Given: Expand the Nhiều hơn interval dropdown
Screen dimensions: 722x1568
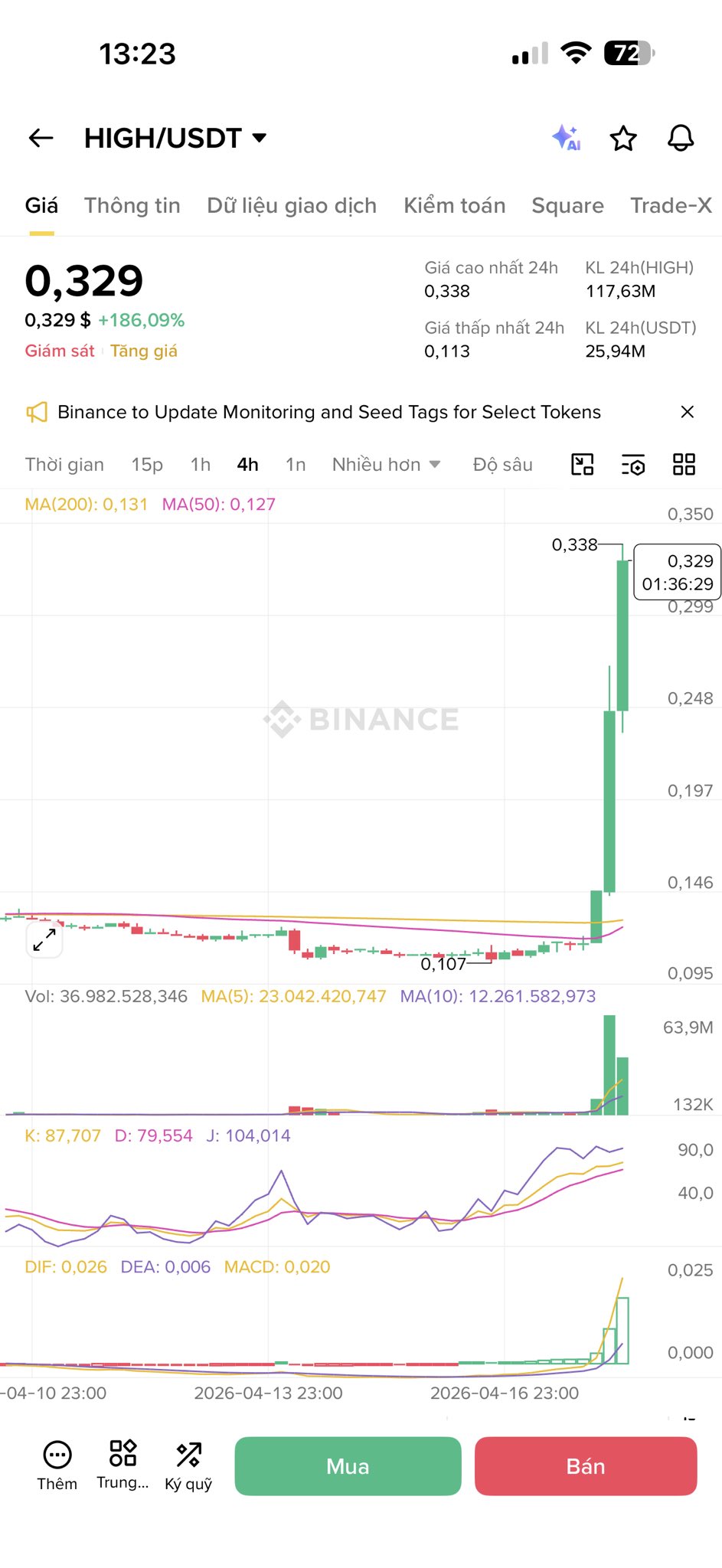Looking at the screenshot, I should [x=386, y=465].
